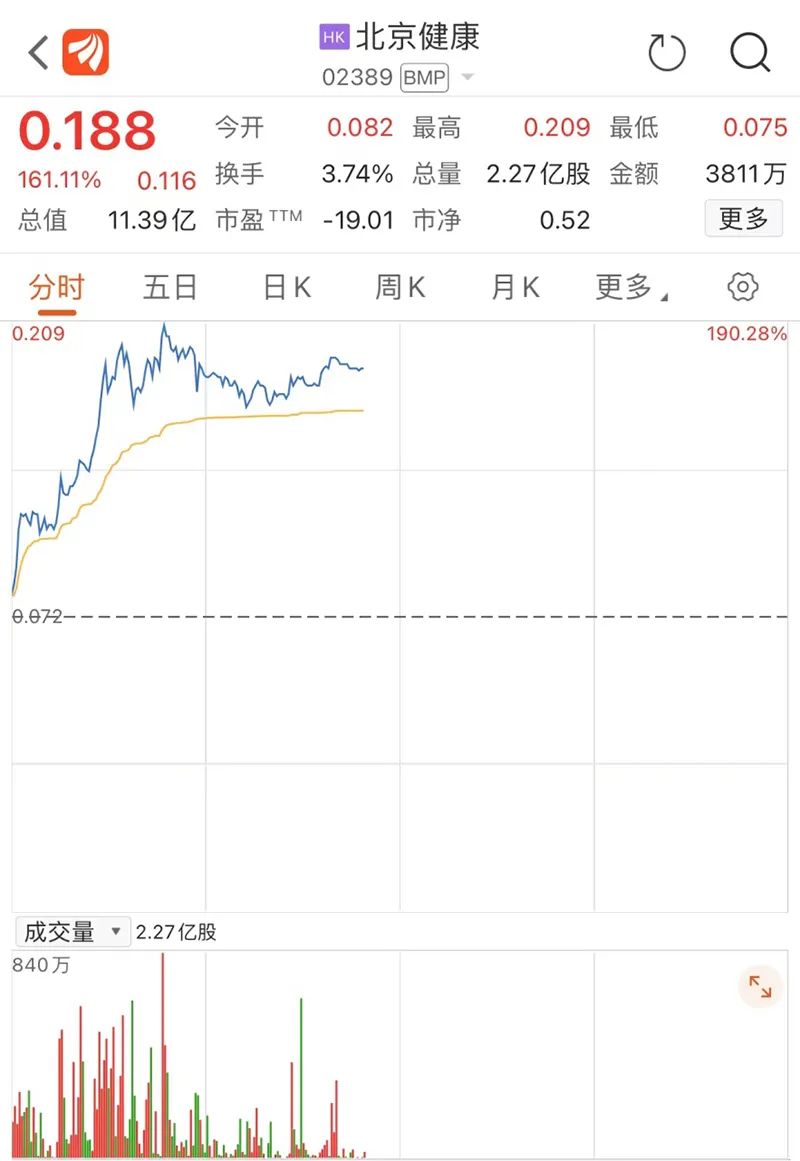Open the 成交量 indicator dropdown
The height and width of the screenshot is (1161, 800).
[72, 932]
